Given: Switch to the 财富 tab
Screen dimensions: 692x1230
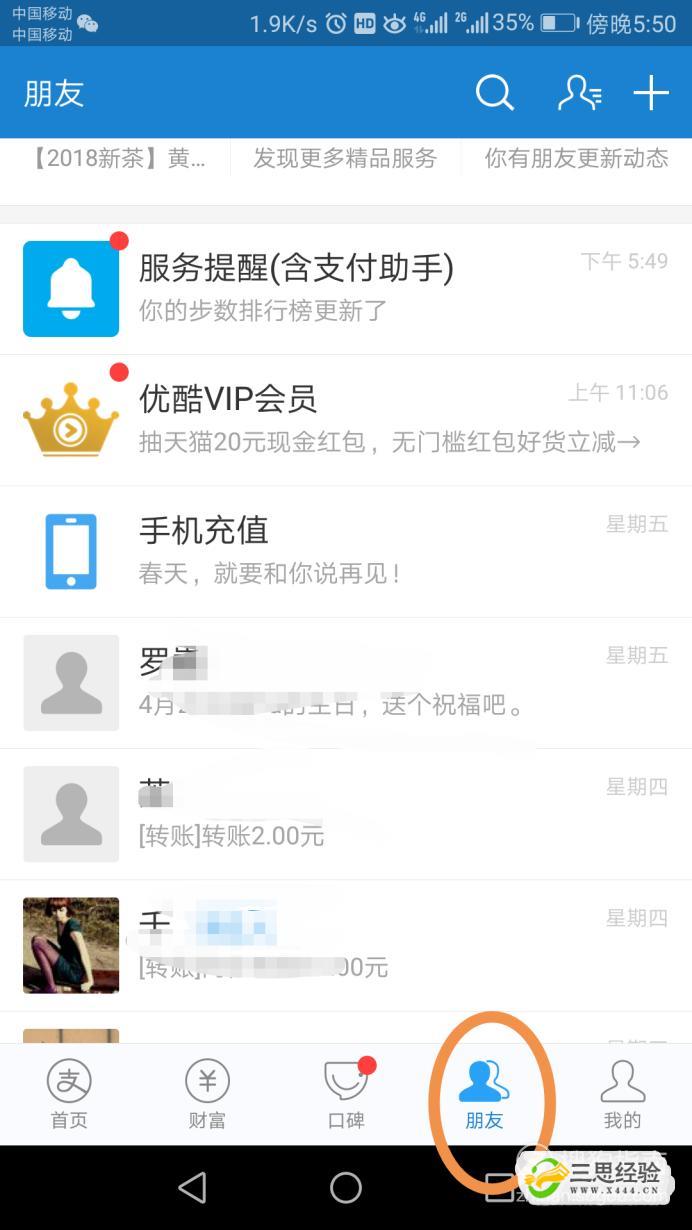Looking at the screenshot, I should click(x=207, y=1095).
